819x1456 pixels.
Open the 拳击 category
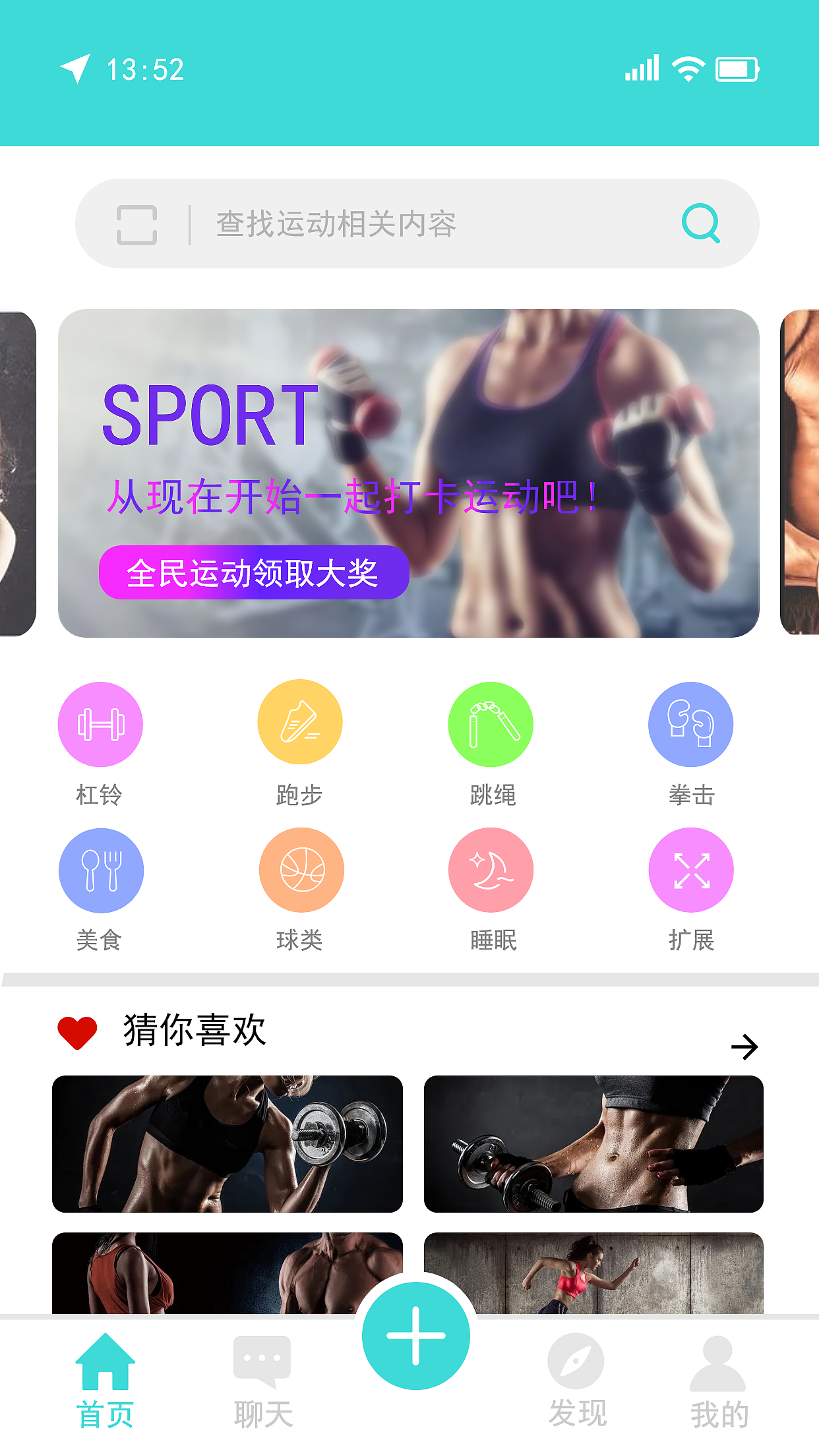[690, 725]
